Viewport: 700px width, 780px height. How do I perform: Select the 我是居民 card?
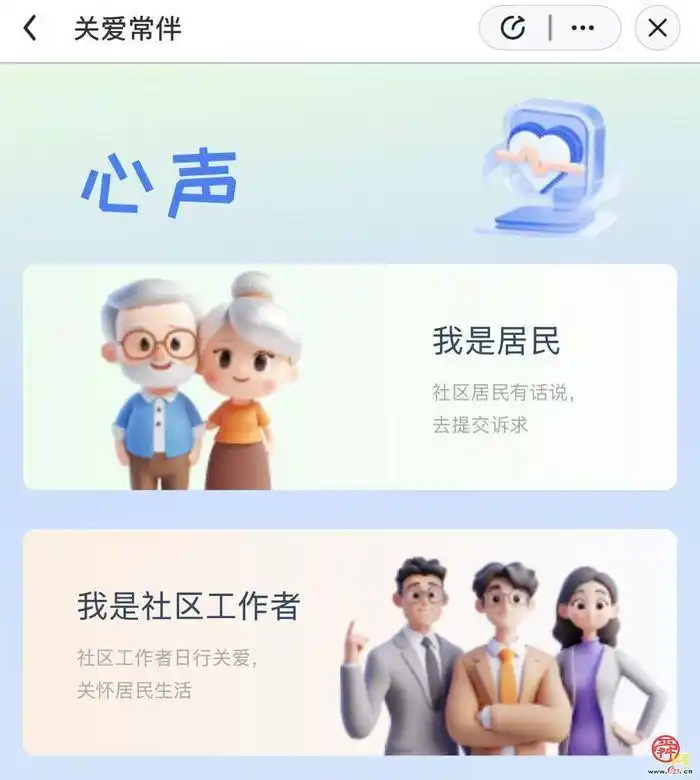[x=350, y=377]
